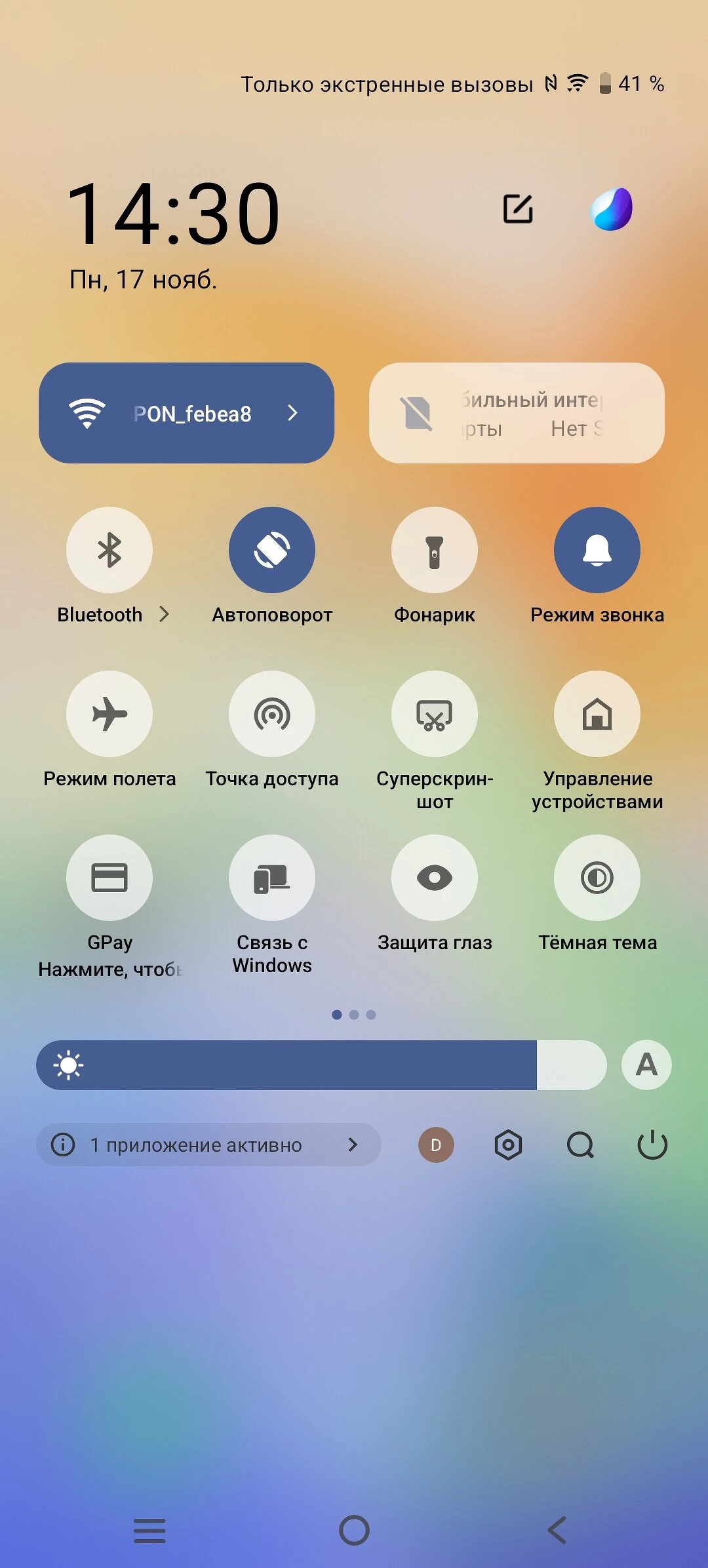Tap the GPay tile
Screen dimensions: 708x1568
109,878
